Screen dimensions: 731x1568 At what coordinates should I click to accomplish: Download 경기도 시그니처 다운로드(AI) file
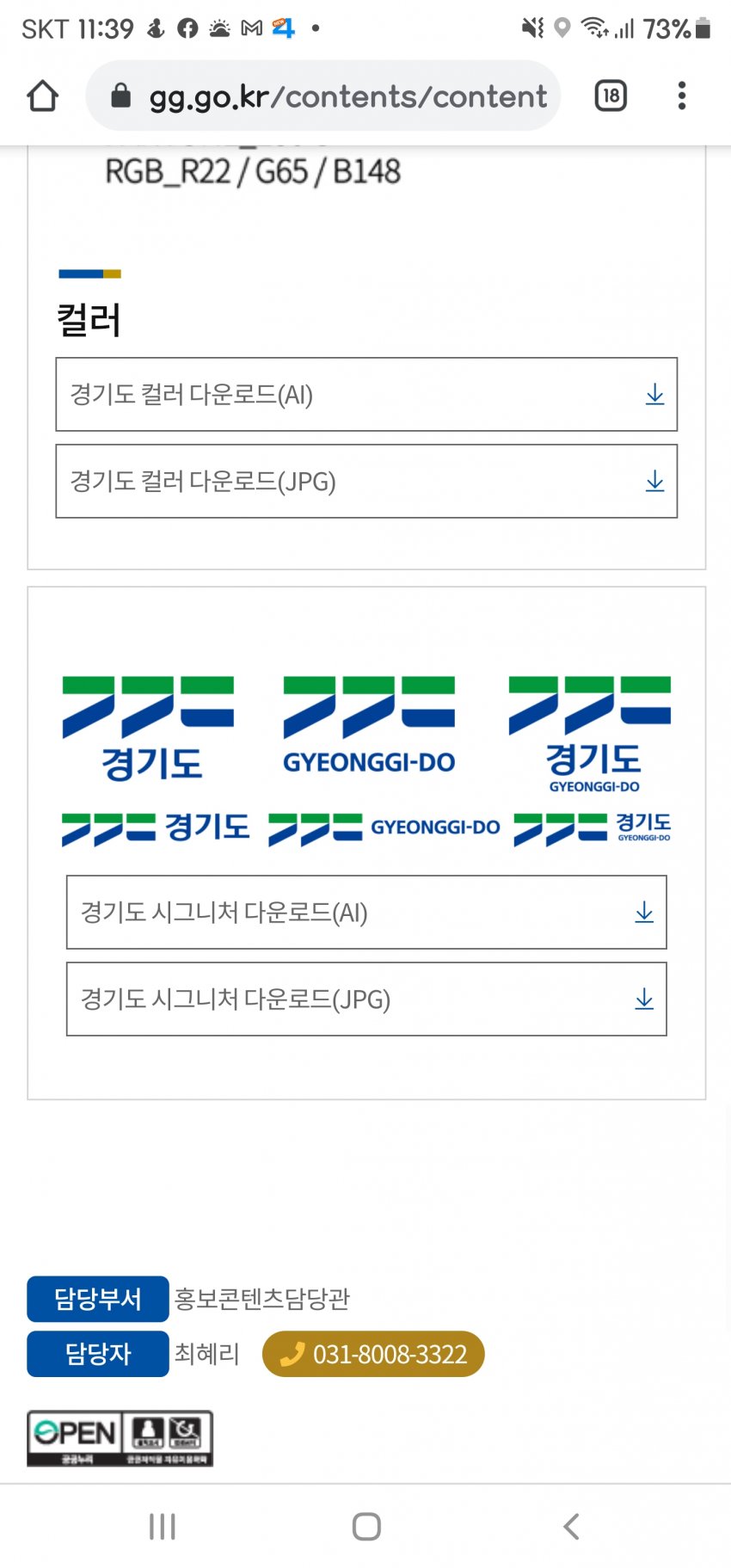[366, 913]
